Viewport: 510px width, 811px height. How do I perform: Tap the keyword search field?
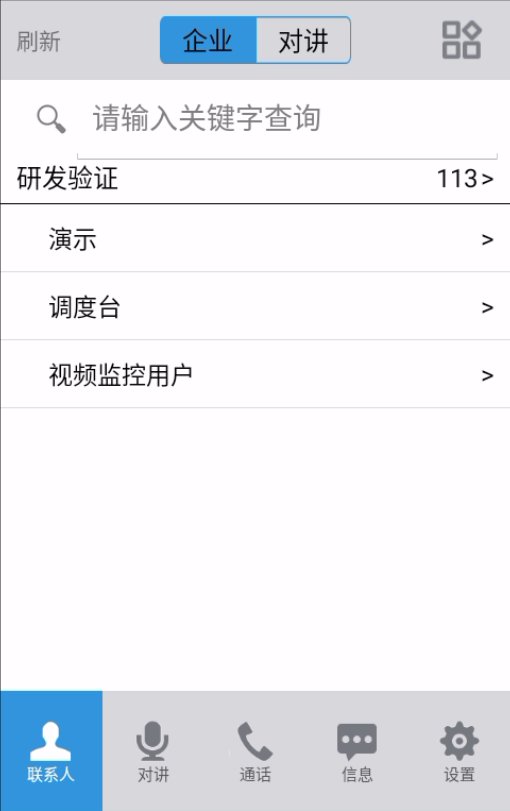287,119
